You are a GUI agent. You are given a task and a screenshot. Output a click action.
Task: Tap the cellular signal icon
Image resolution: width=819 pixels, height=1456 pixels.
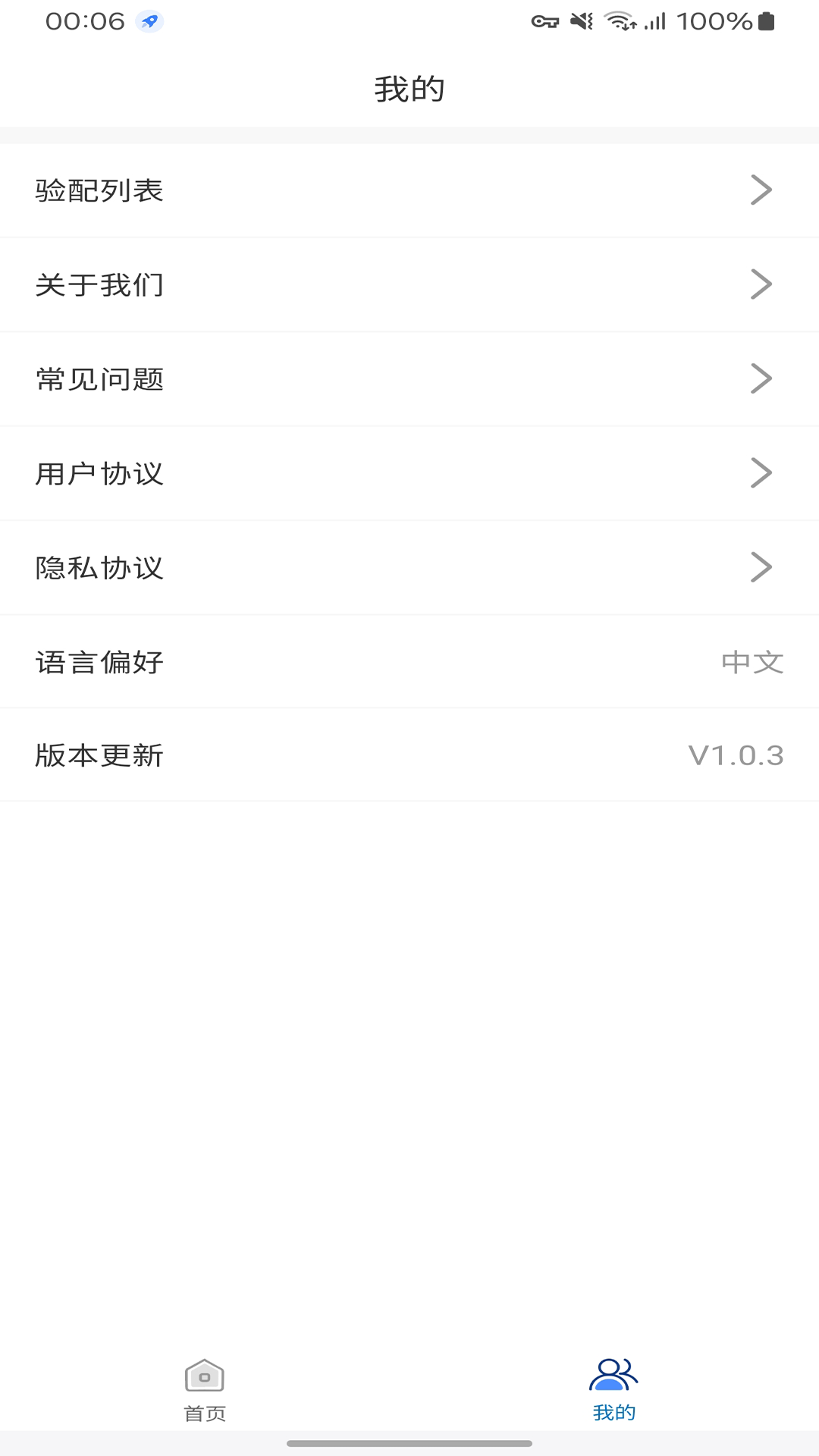656,21
